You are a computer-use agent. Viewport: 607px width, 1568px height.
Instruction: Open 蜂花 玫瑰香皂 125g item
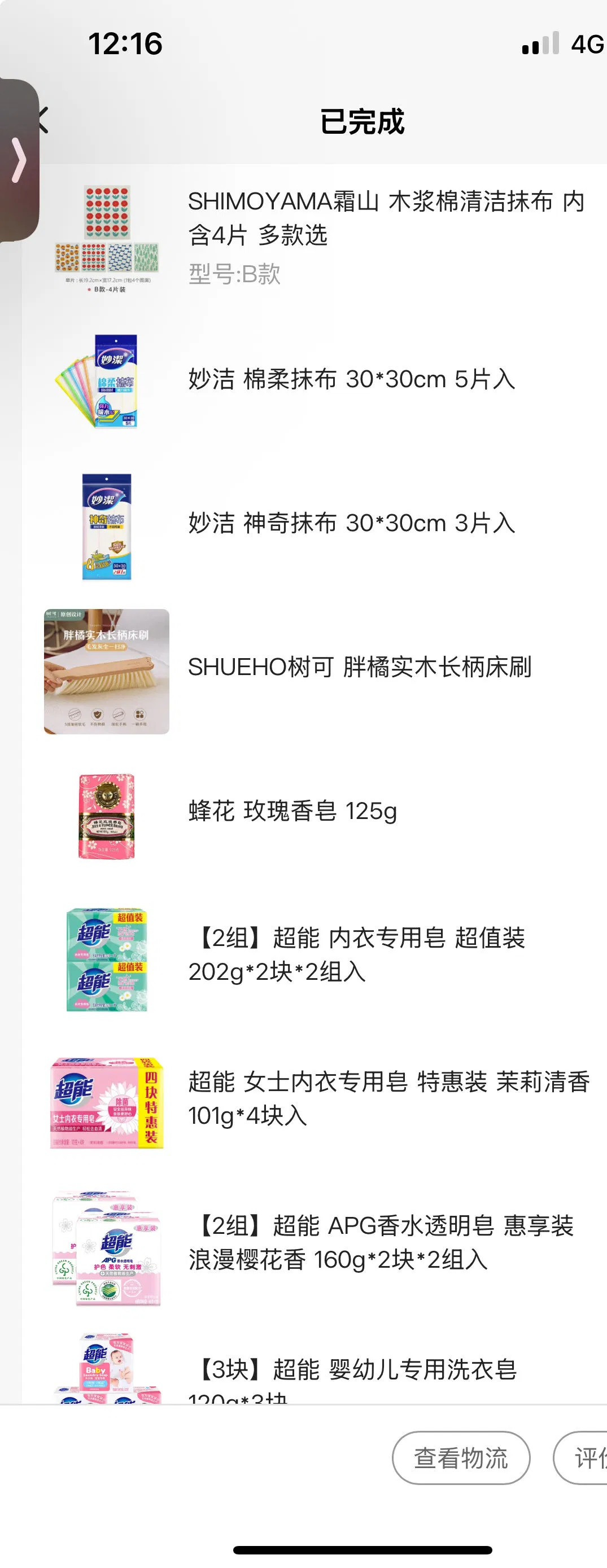[x=292, y=811]
